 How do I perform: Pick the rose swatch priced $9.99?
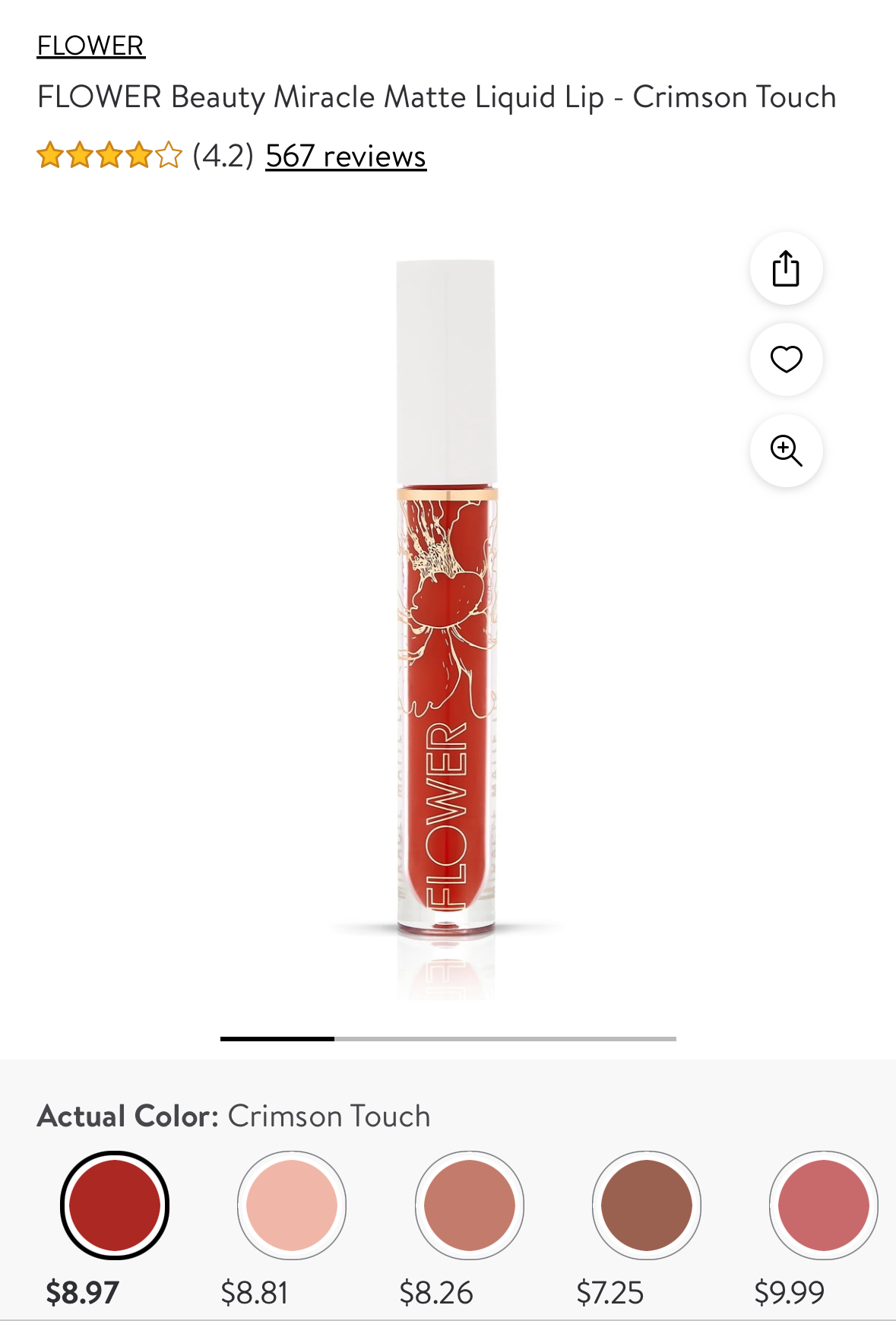click(823, 1205)
